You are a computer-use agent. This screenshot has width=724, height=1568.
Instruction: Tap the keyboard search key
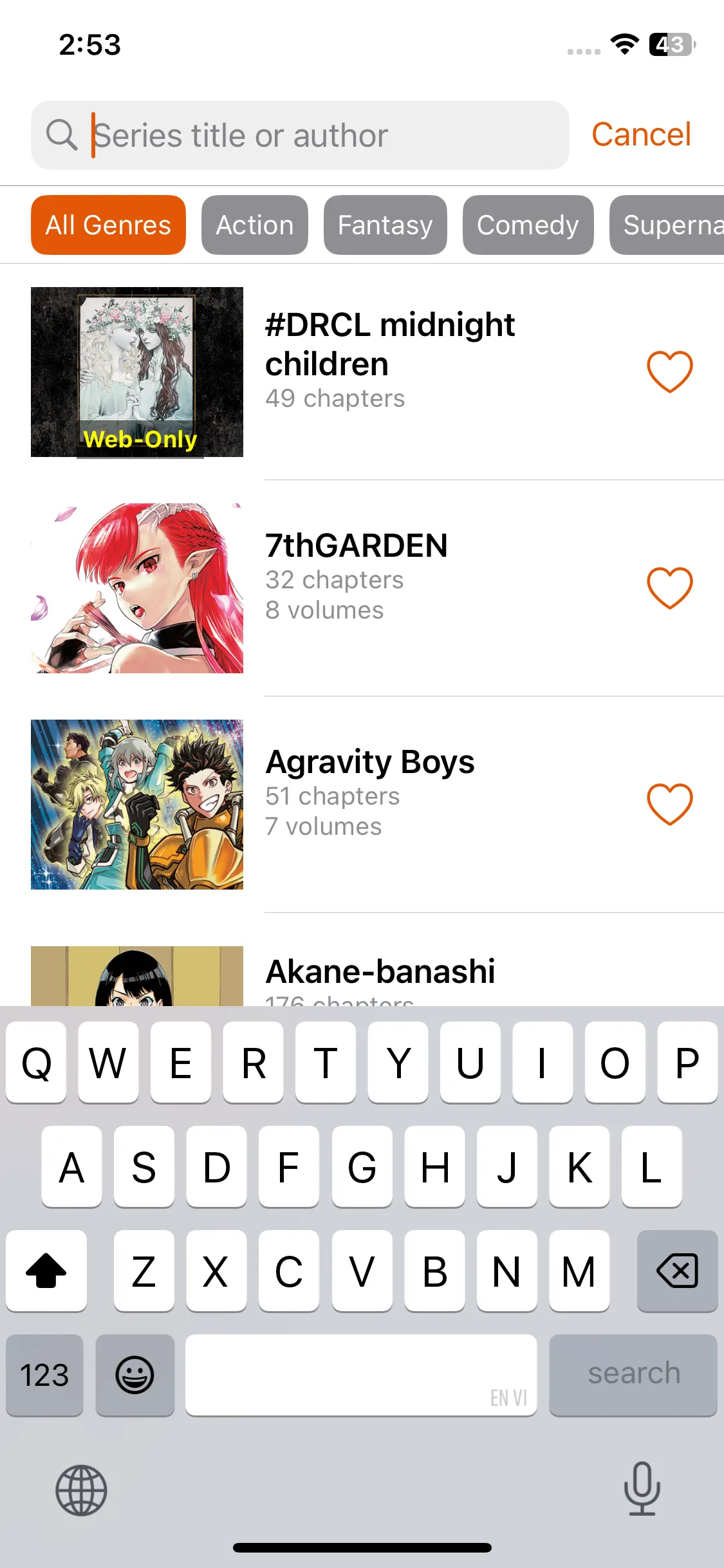pyautogui.click(x=633, y=1374)
